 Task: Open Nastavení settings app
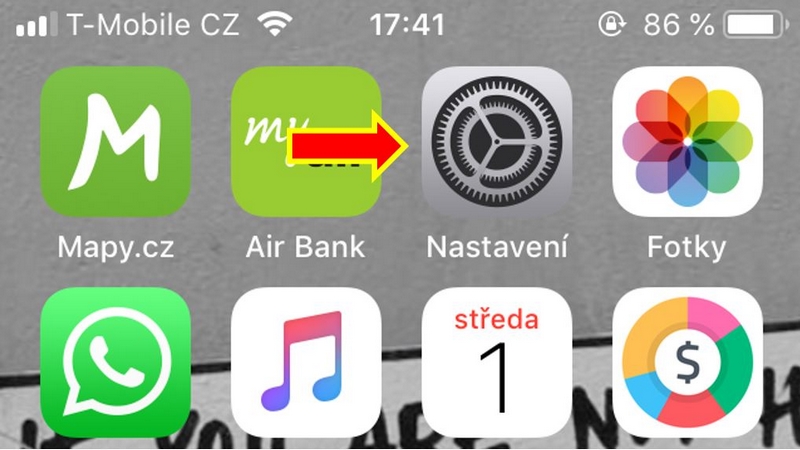point(497,143)
